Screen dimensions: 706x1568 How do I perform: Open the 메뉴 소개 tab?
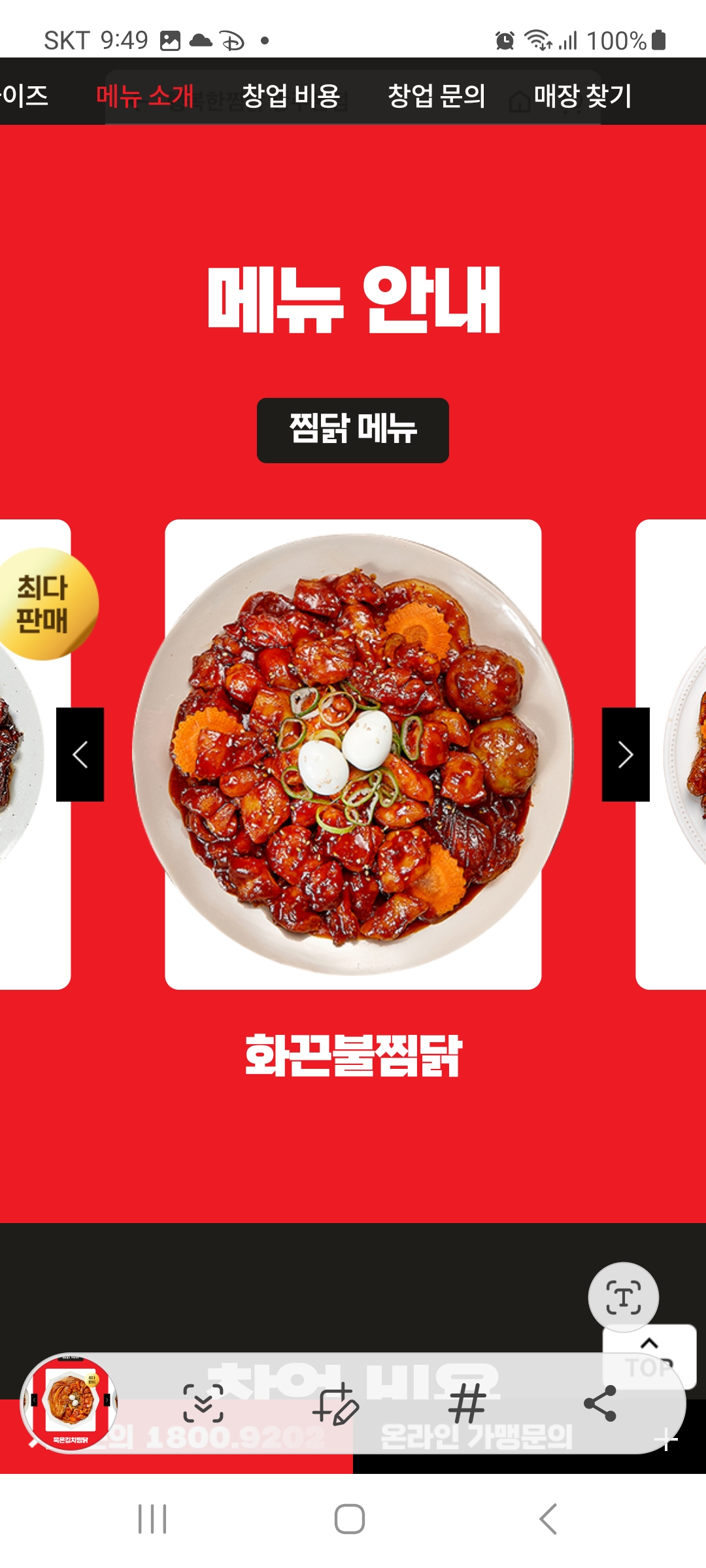tap(145, 96)
